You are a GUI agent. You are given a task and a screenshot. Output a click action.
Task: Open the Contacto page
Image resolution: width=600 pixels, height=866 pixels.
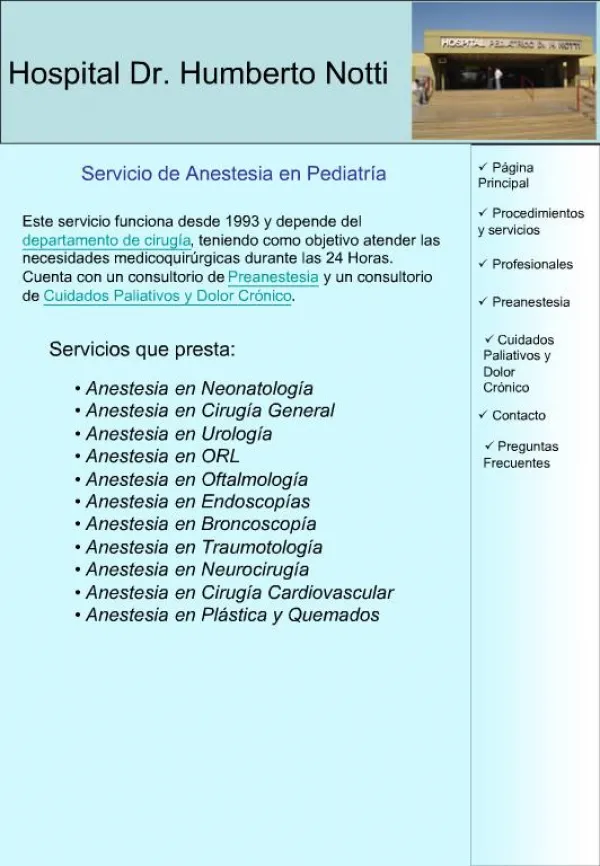point(518,415)
